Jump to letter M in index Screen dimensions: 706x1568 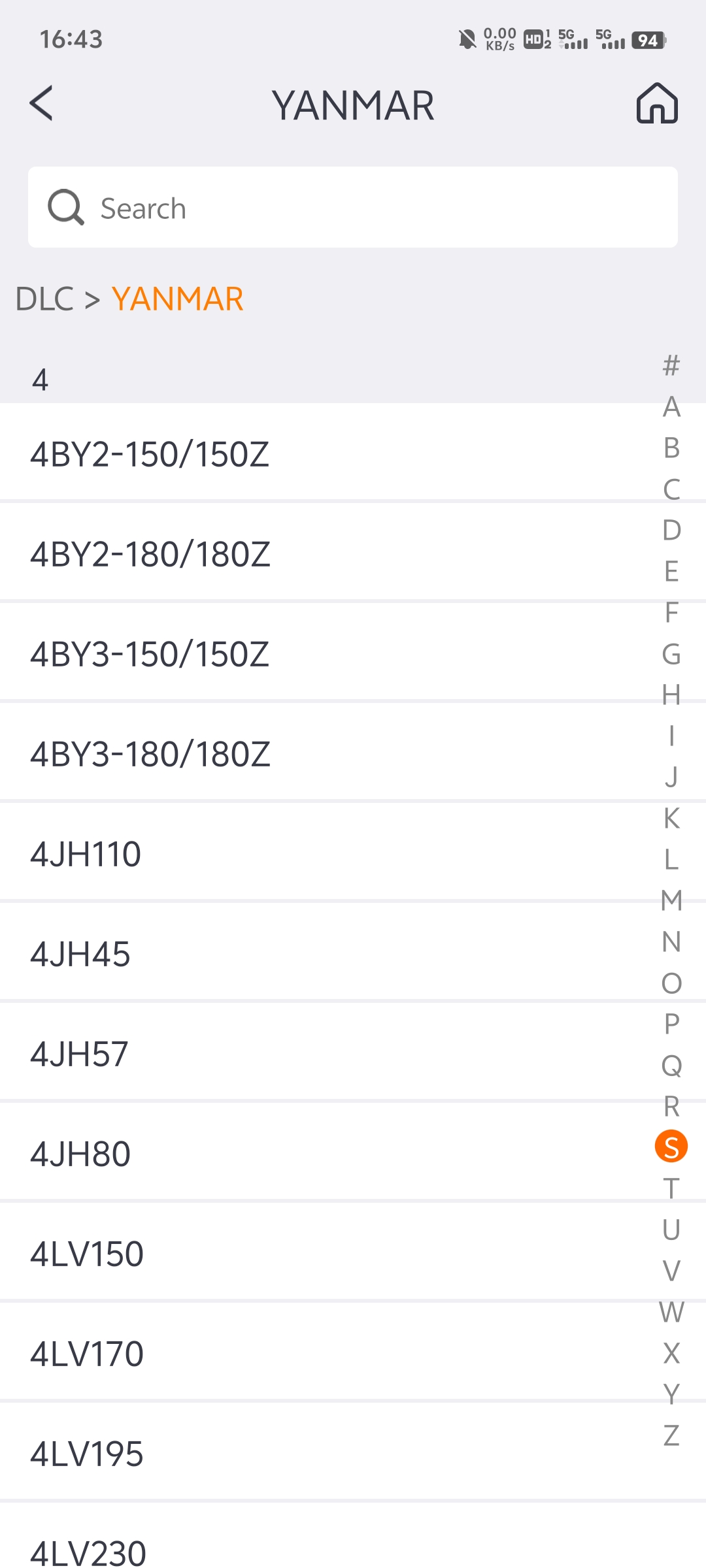[671, 900]
